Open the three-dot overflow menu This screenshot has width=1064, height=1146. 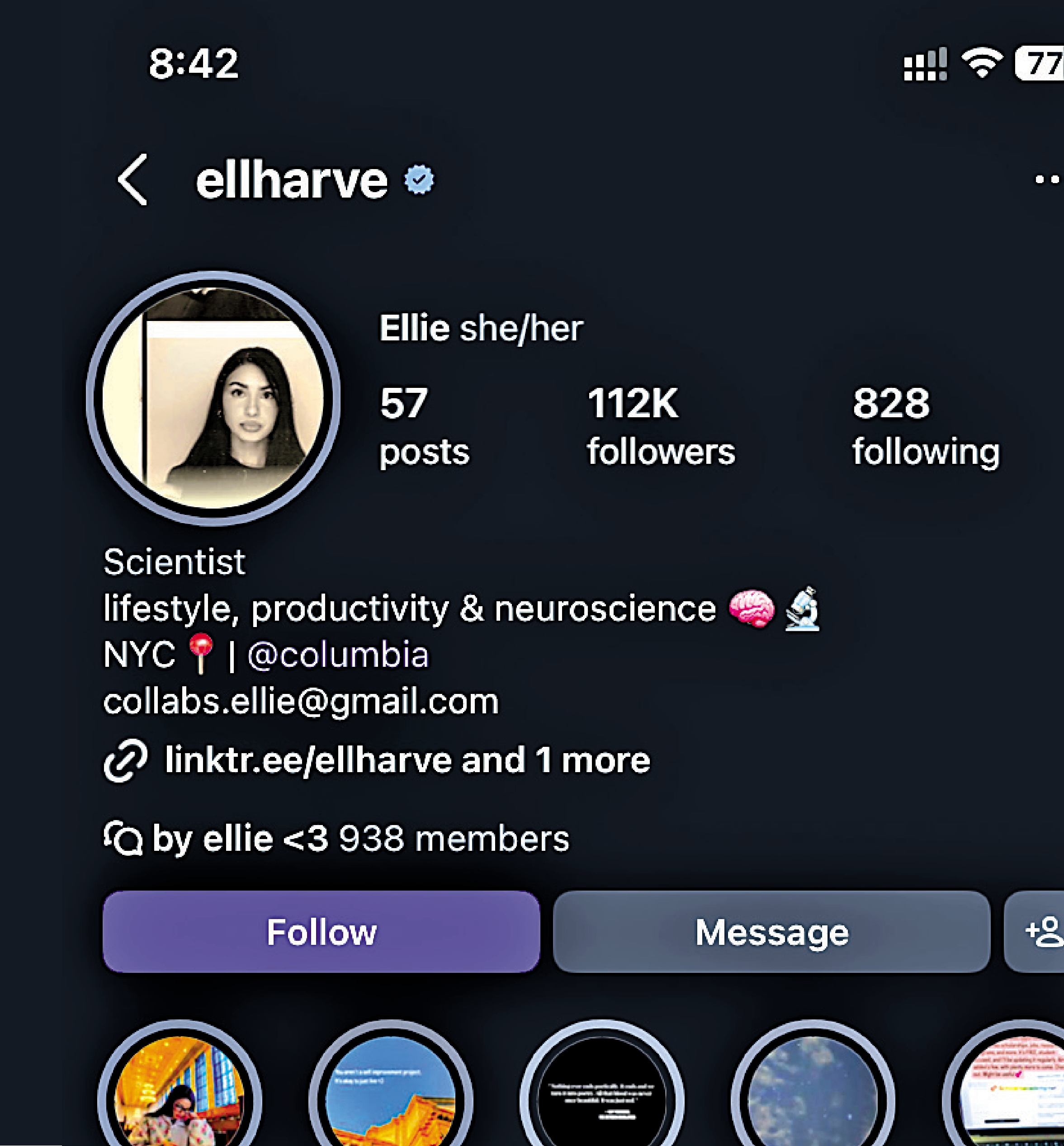(1047, 179)
